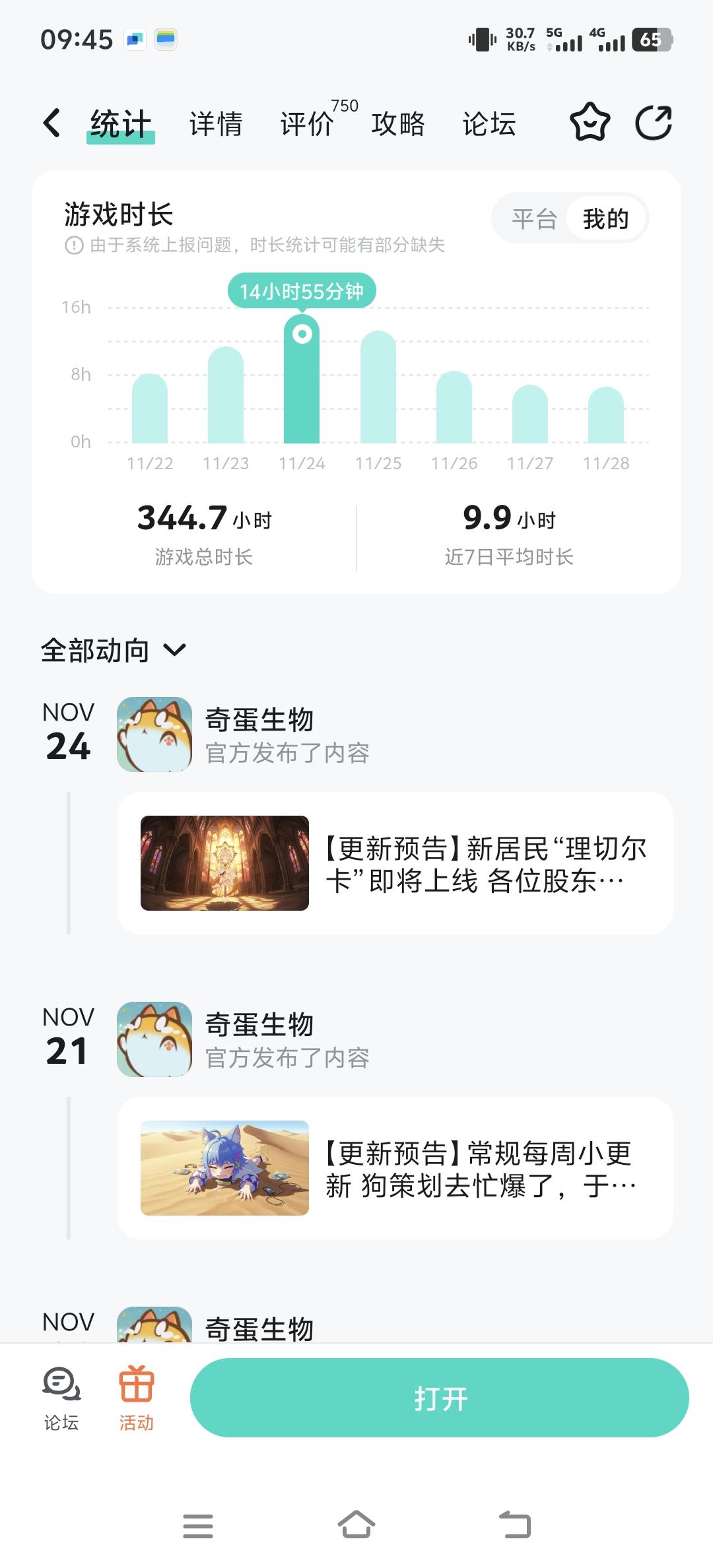Open the 论坛 forum icon at bottom left
The image size is (713, 1568).
pos(61,1397)
